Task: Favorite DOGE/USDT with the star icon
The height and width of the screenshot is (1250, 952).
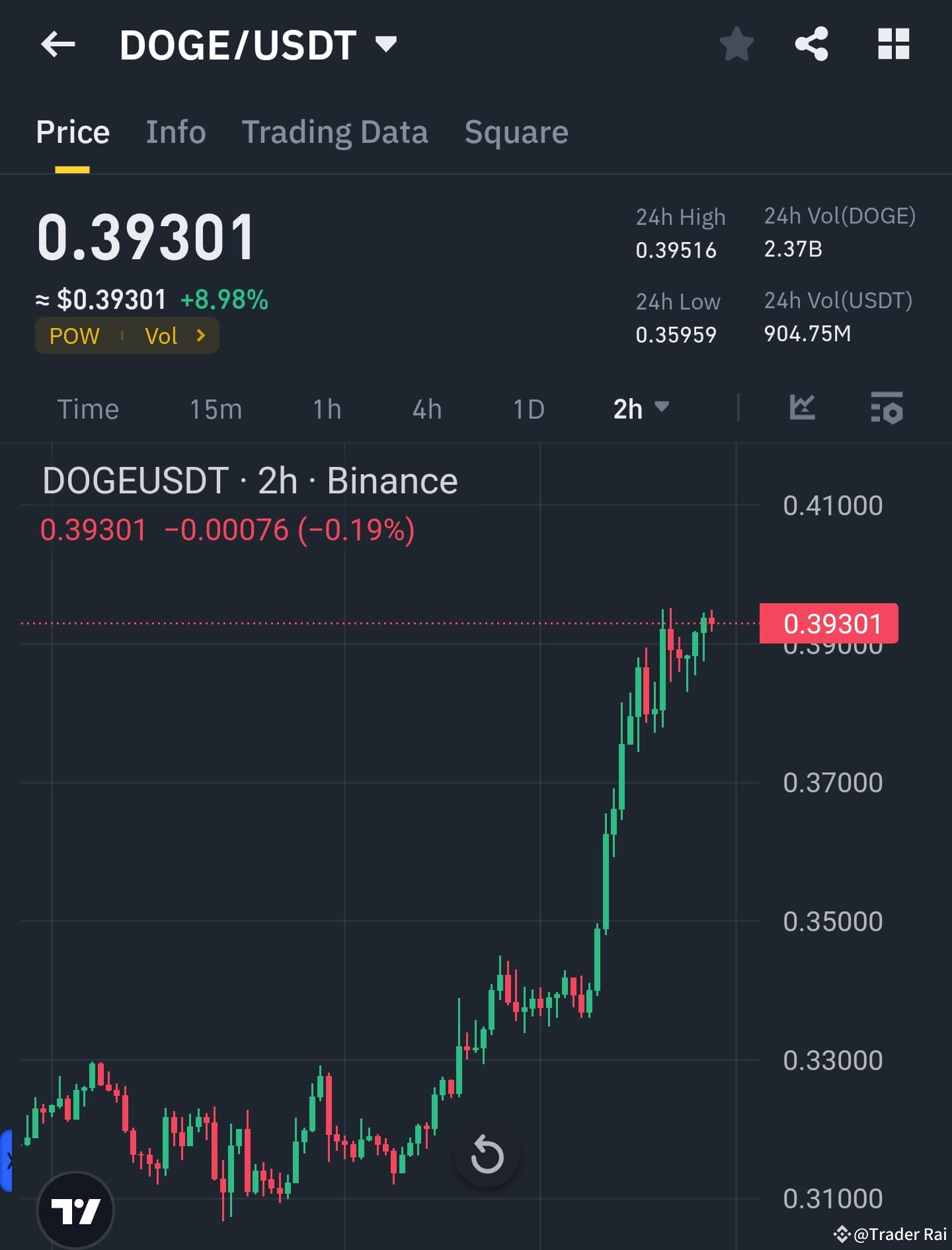Action: pos(736,45)
